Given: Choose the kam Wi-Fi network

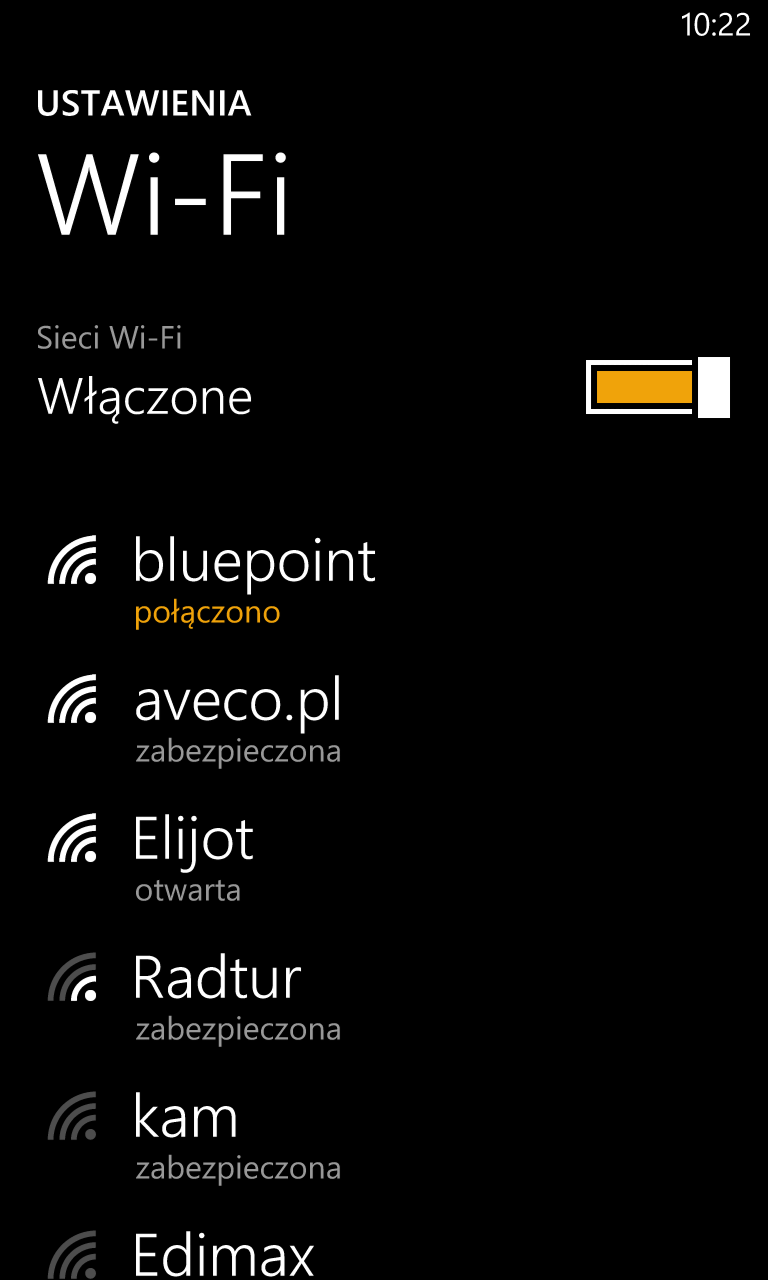Looking at the screenshot, I should (x=384, y=1135).
